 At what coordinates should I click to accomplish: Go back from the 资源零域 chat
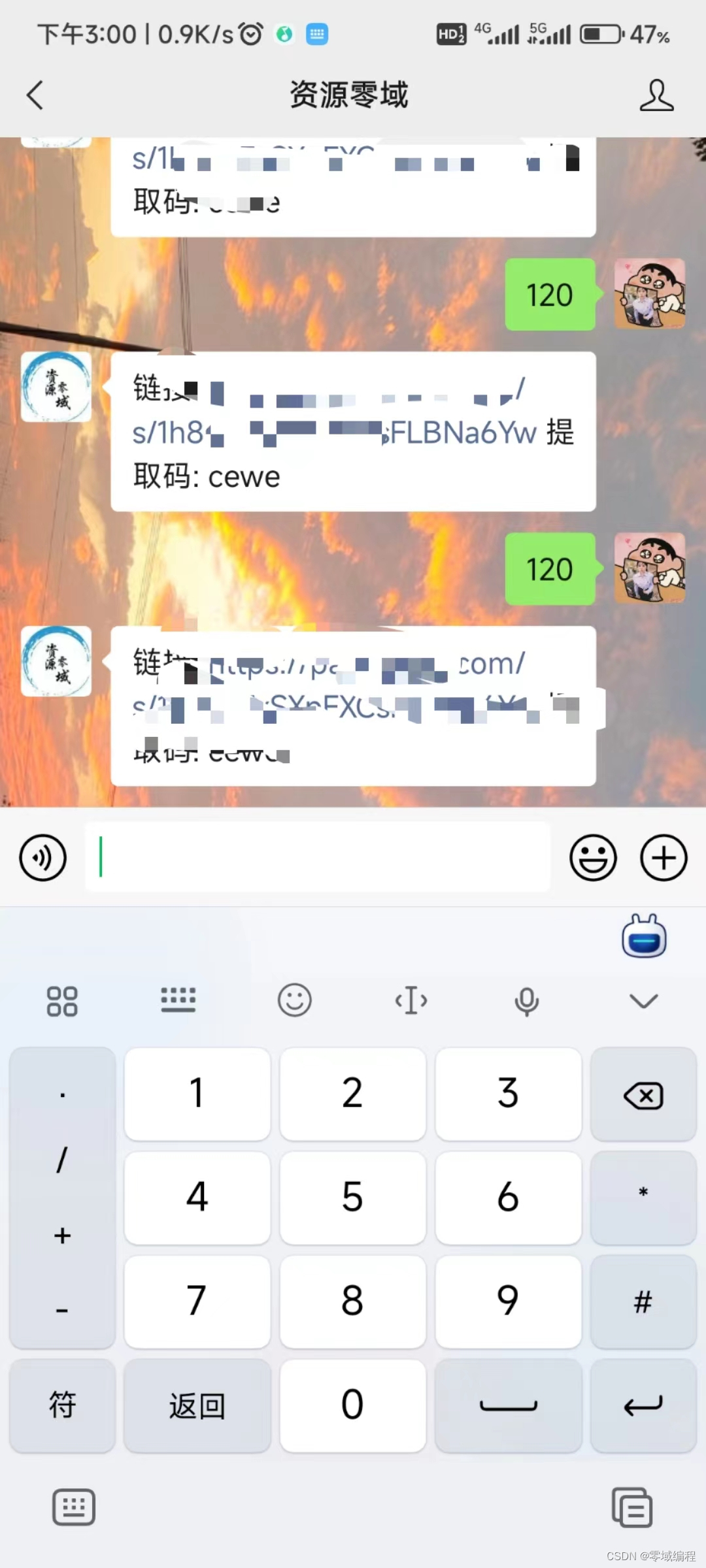[x=35, y=95]
